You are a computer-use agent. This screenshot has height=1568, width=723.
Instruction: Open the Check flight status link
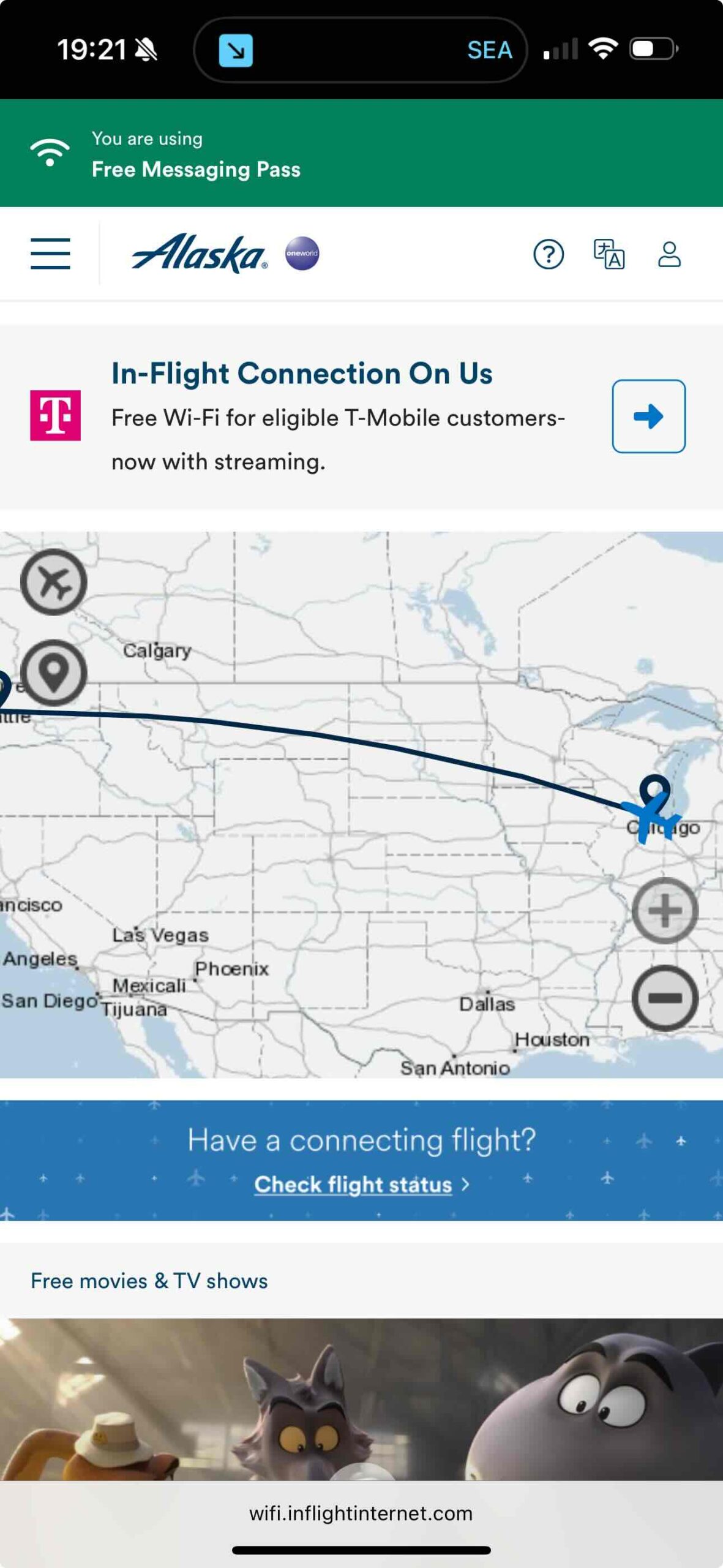point(353,1184)
